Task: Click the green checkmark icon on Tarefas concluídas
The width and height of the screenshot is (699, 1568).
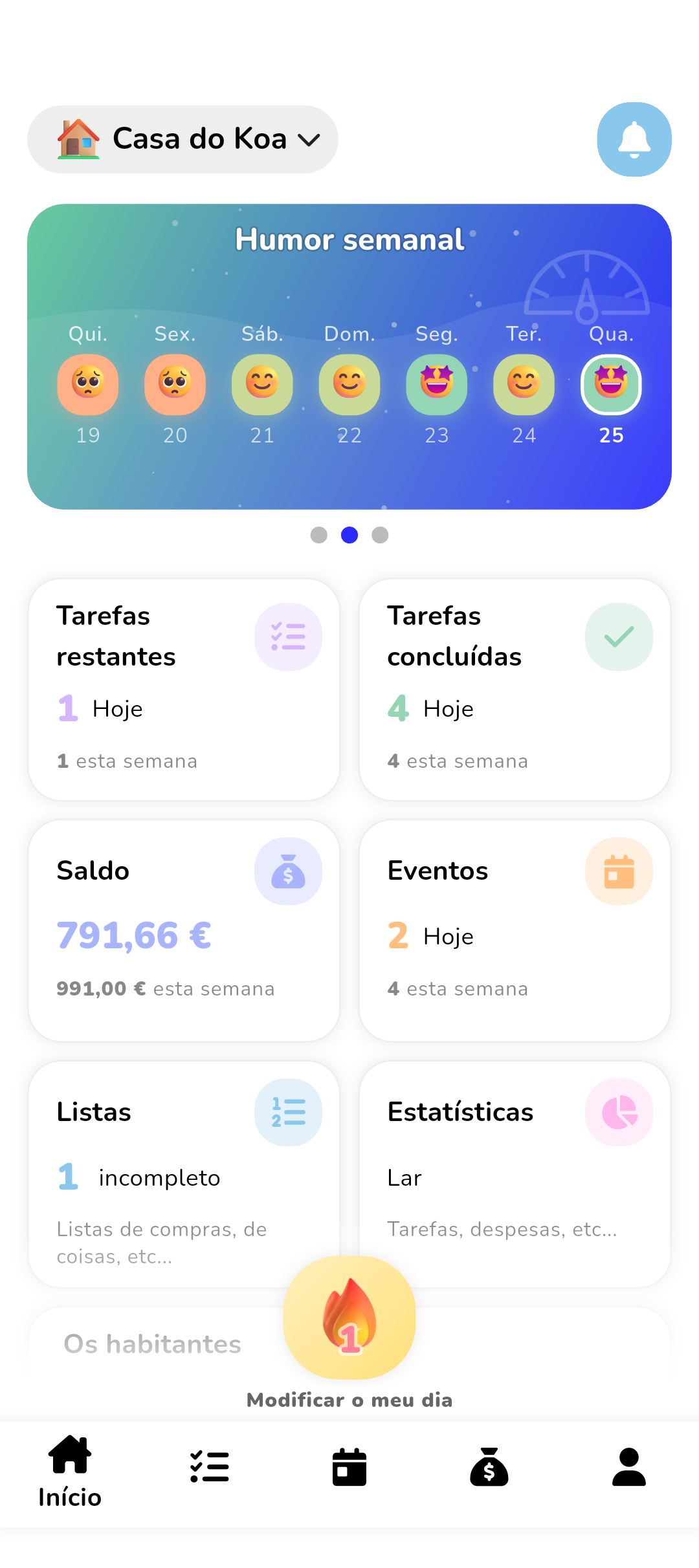Action: click(x=619, y=637)
